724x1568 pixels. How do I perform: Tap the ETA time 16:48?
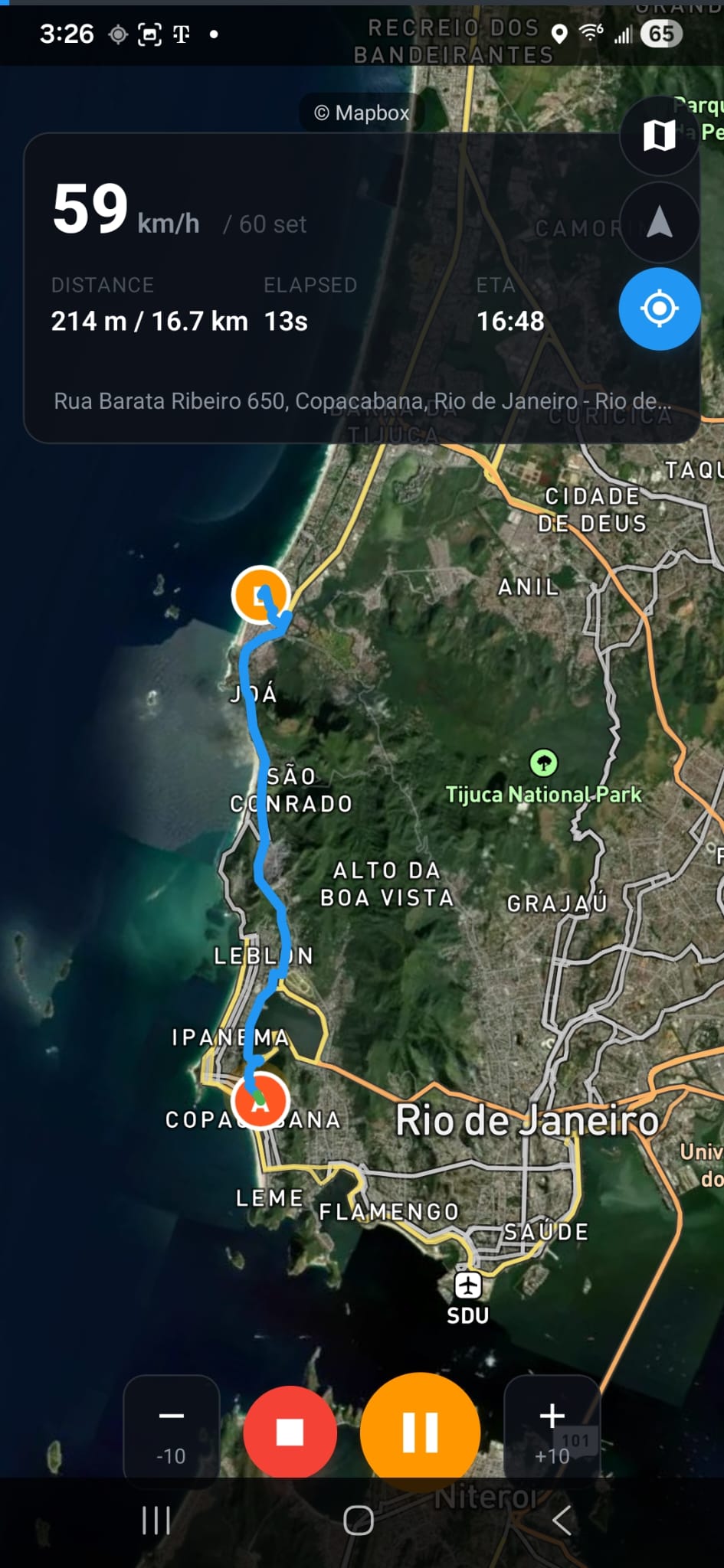click(x=509, y=321)
